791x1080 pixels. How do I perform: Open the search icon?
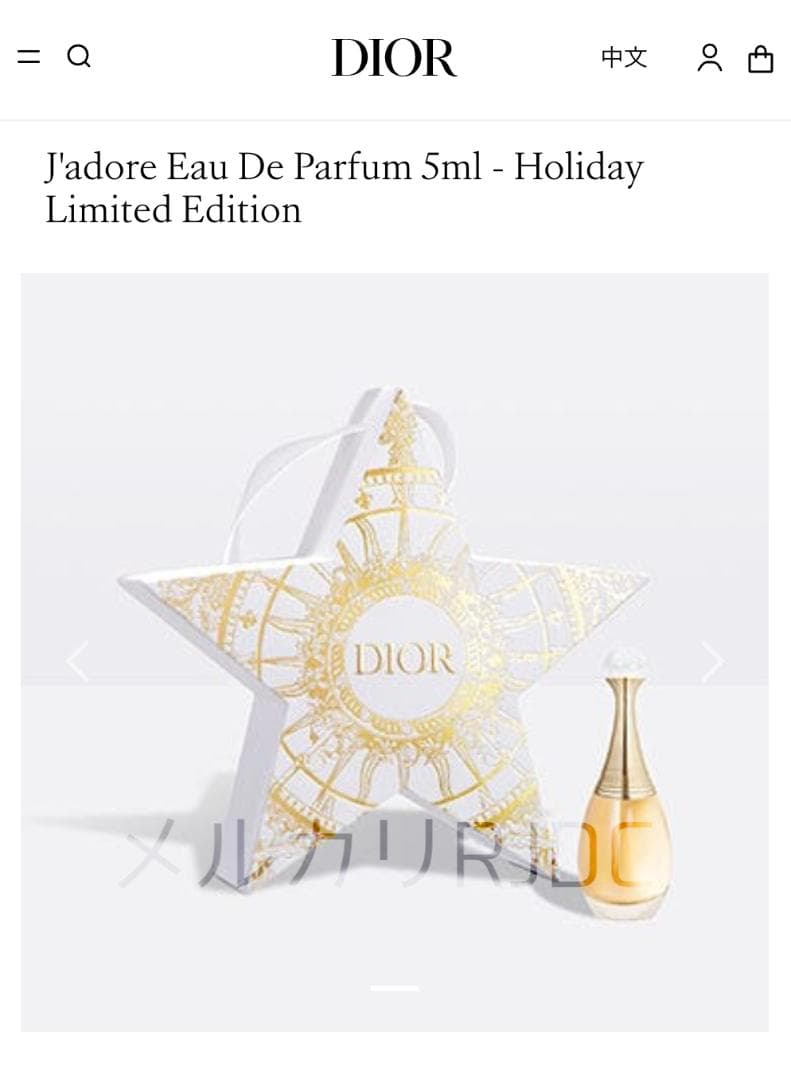(79, 57)
